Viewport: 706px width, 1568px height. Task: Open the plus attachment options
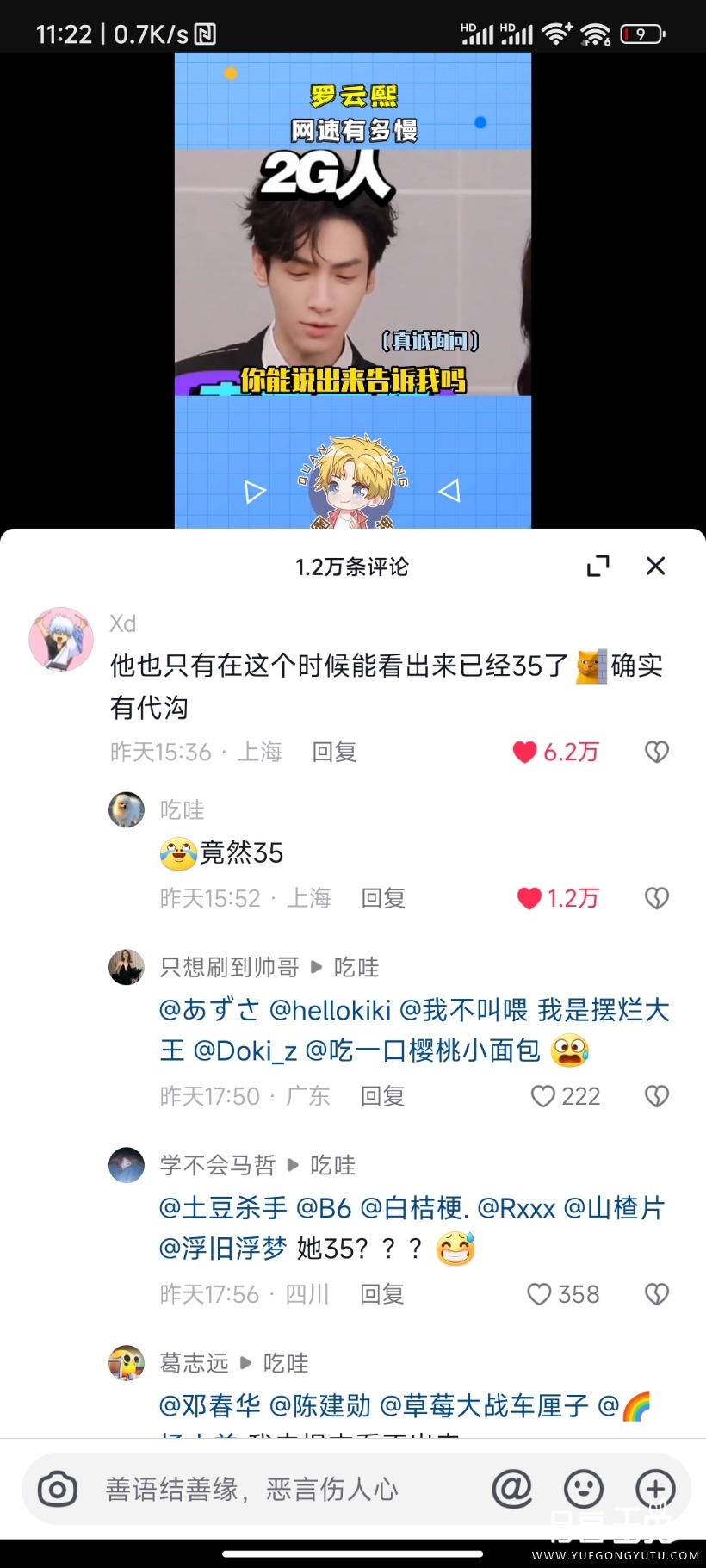click(654, 1488)
